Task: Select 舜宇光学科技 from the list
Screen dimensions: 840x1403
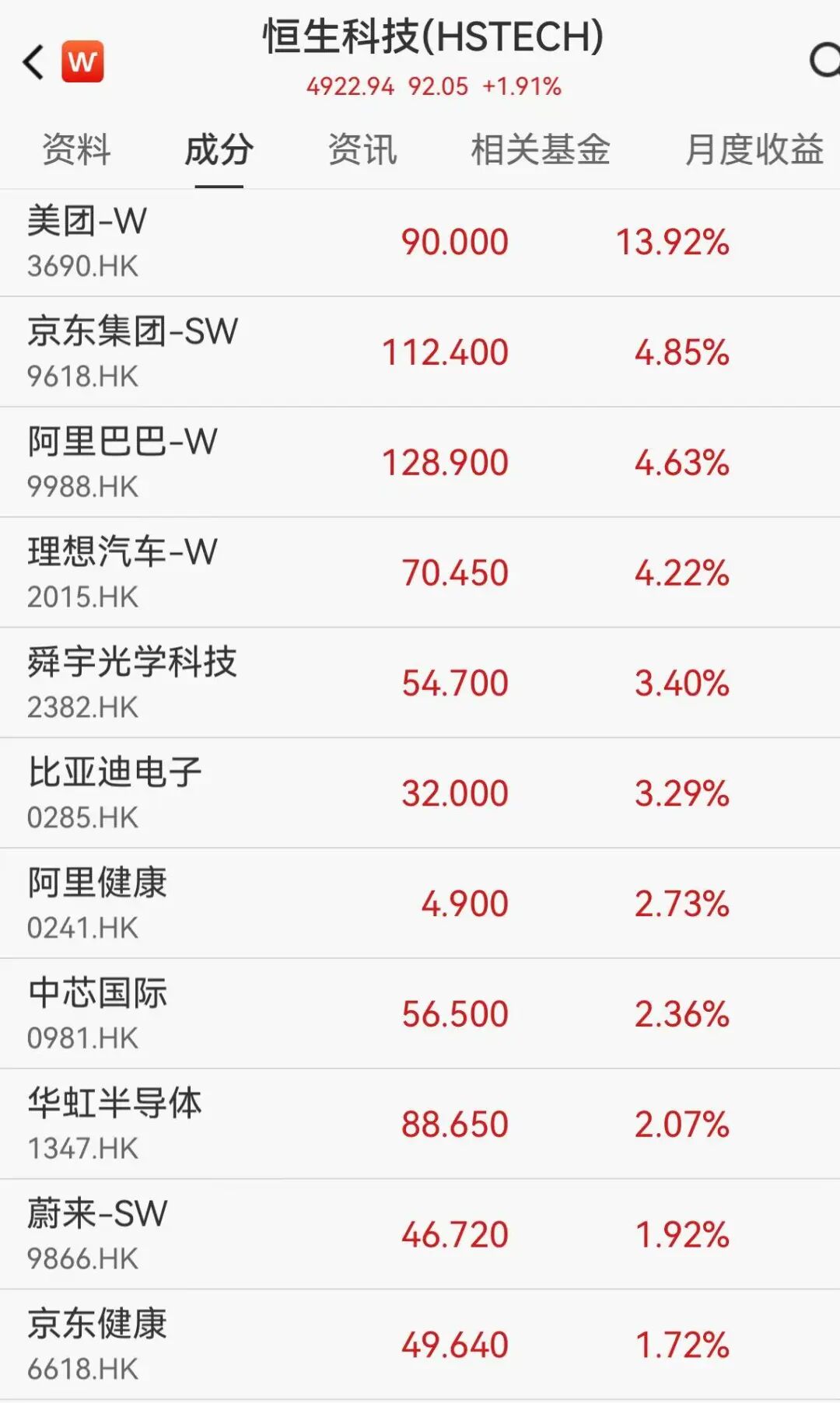Action: 420,682
